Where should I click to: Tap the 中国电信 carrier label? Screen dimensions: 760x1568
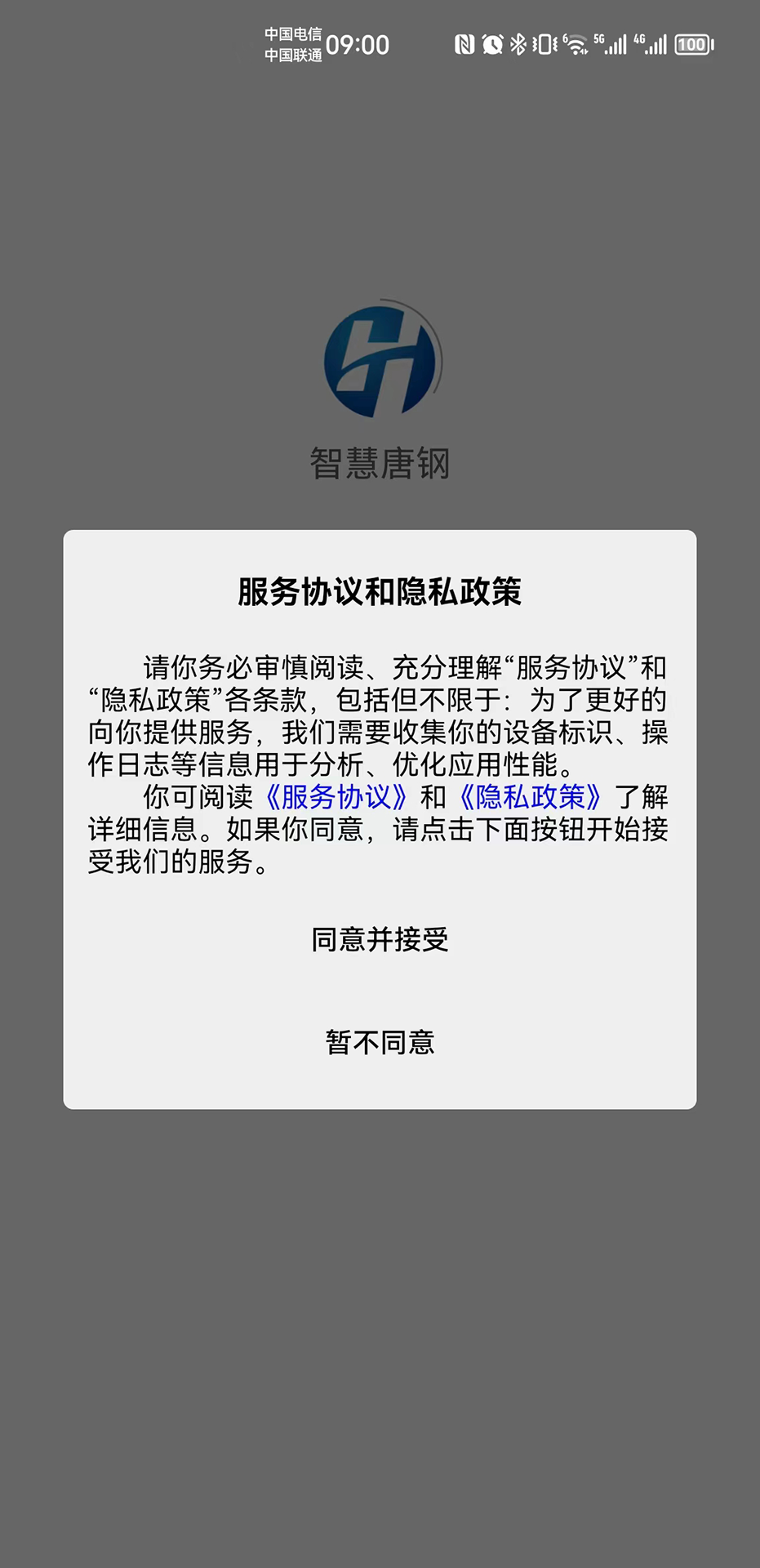(294, 33)
